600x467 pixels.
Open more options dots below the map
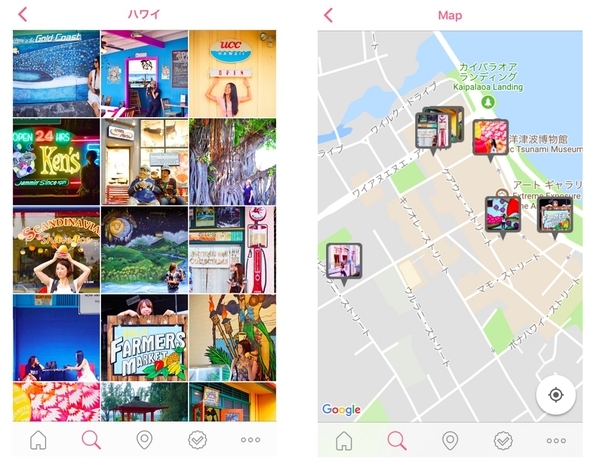556,440
